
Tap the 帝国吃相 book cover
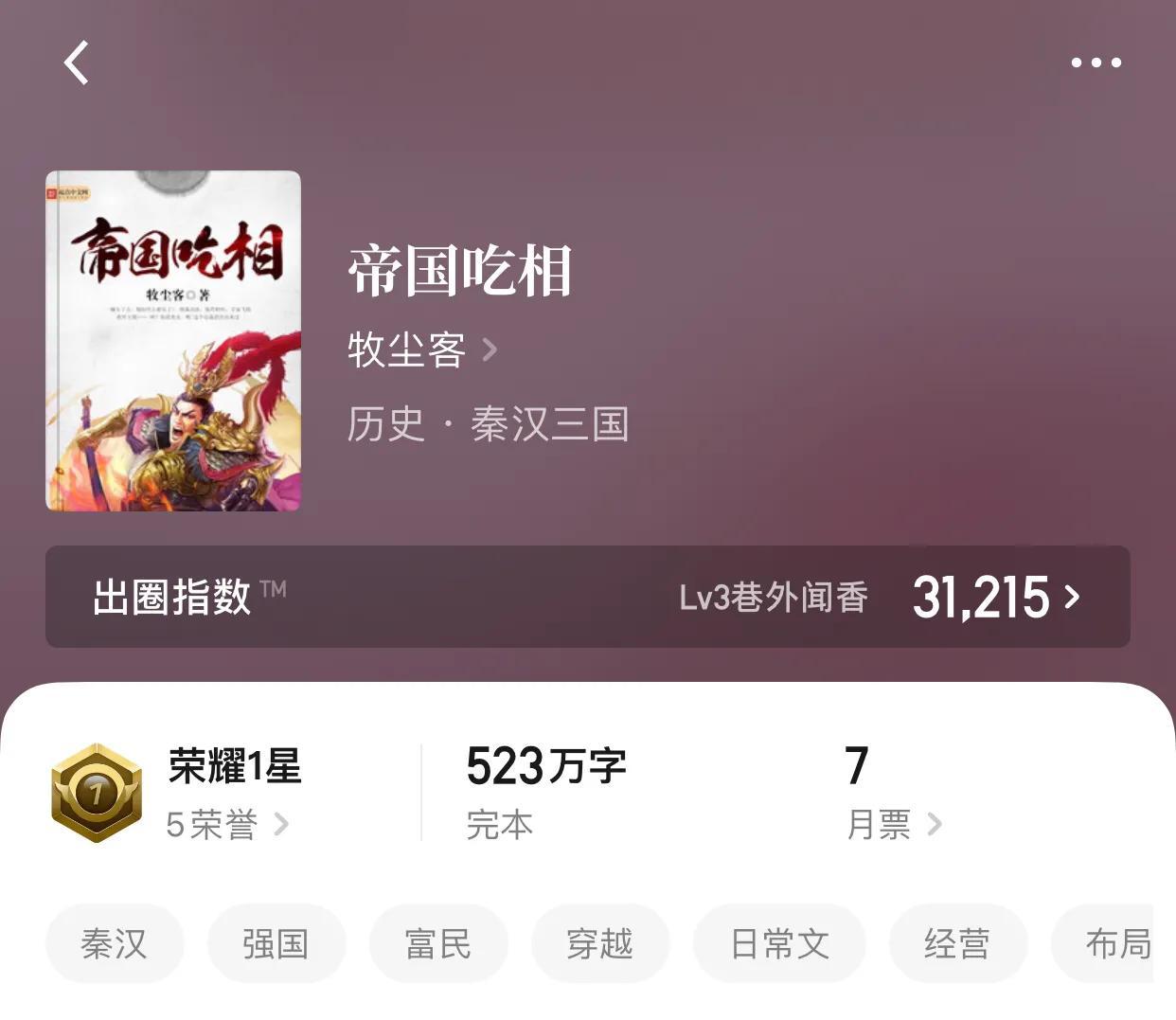pyautogui.click(x=173, y=341)
